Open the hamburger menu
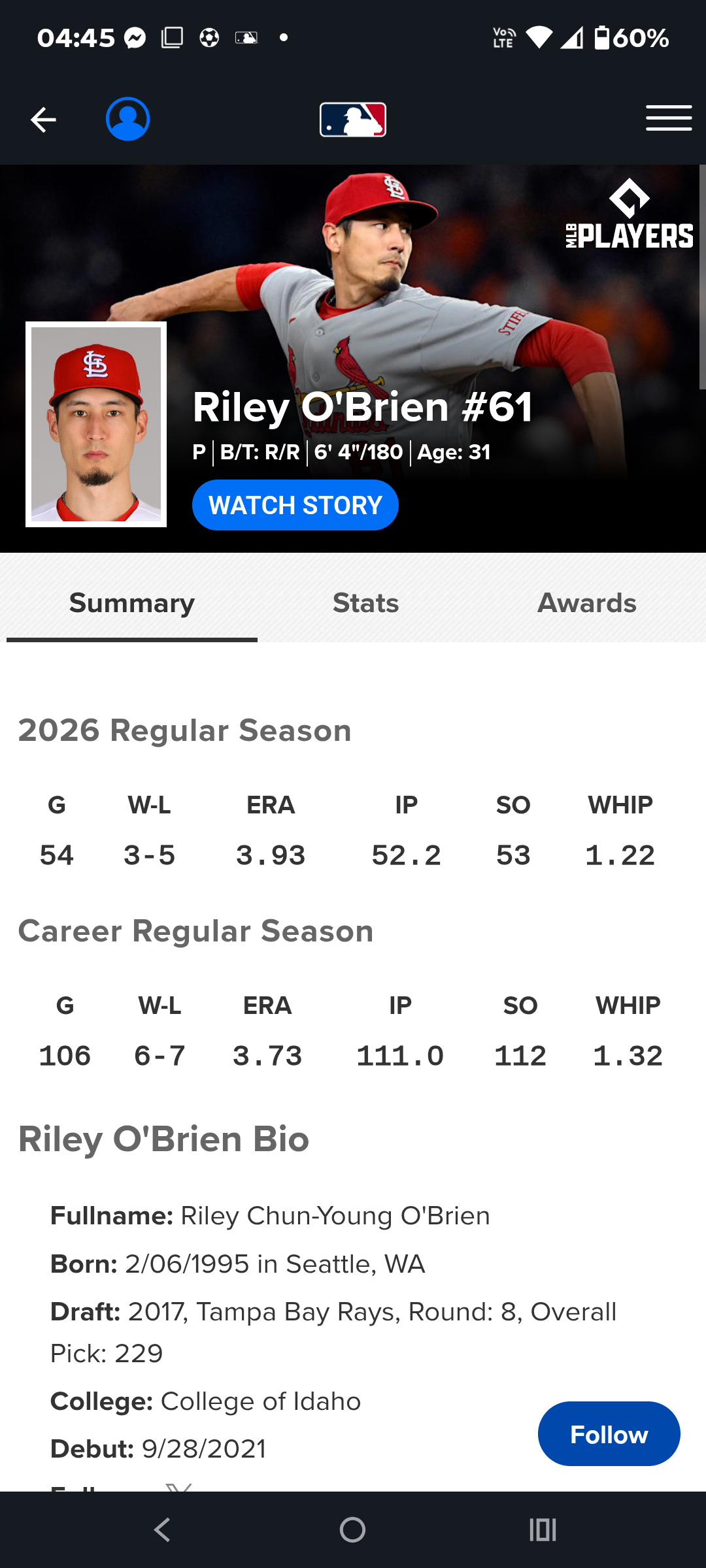This screenshot has height=1568, width=706. click(669, 118)
